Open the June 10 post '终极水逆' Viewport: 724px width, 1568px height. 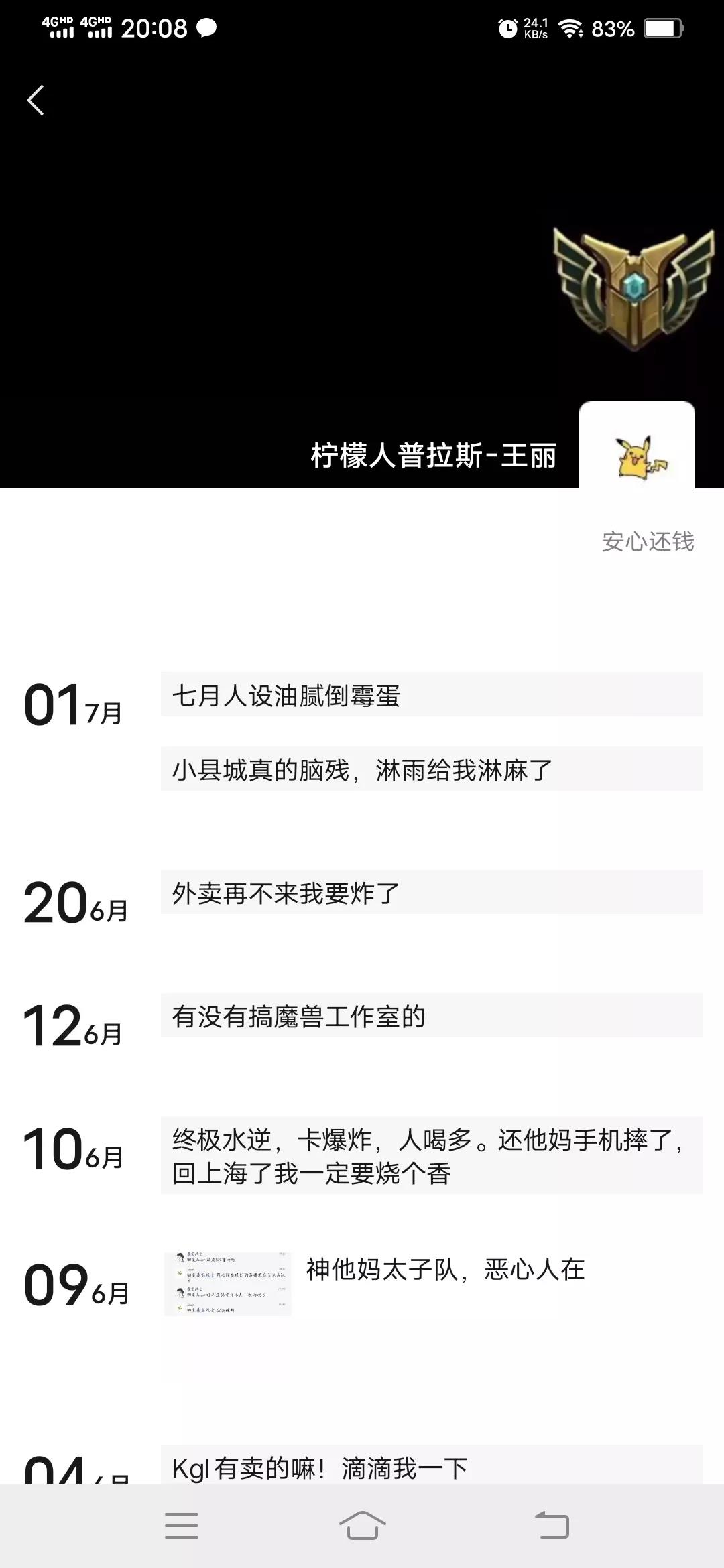[x=431, y=1155]
